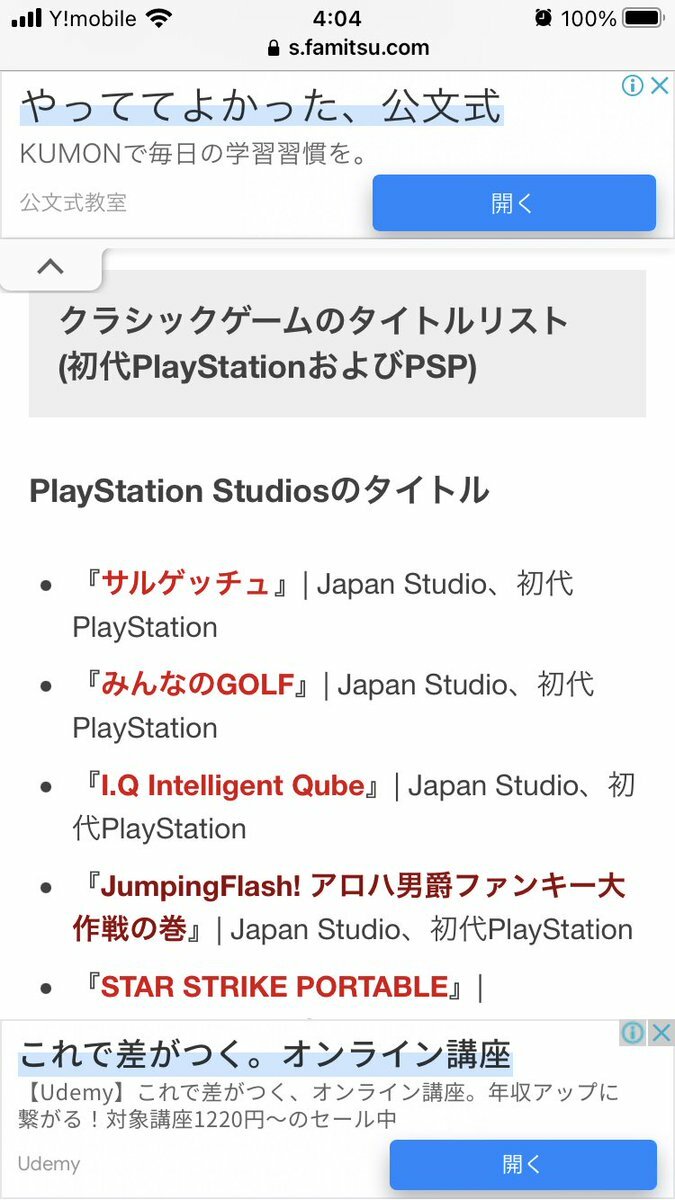675x1200 pixels.
Task: Tap 開く on the KUMON ad
Action: tap(514, 203)
